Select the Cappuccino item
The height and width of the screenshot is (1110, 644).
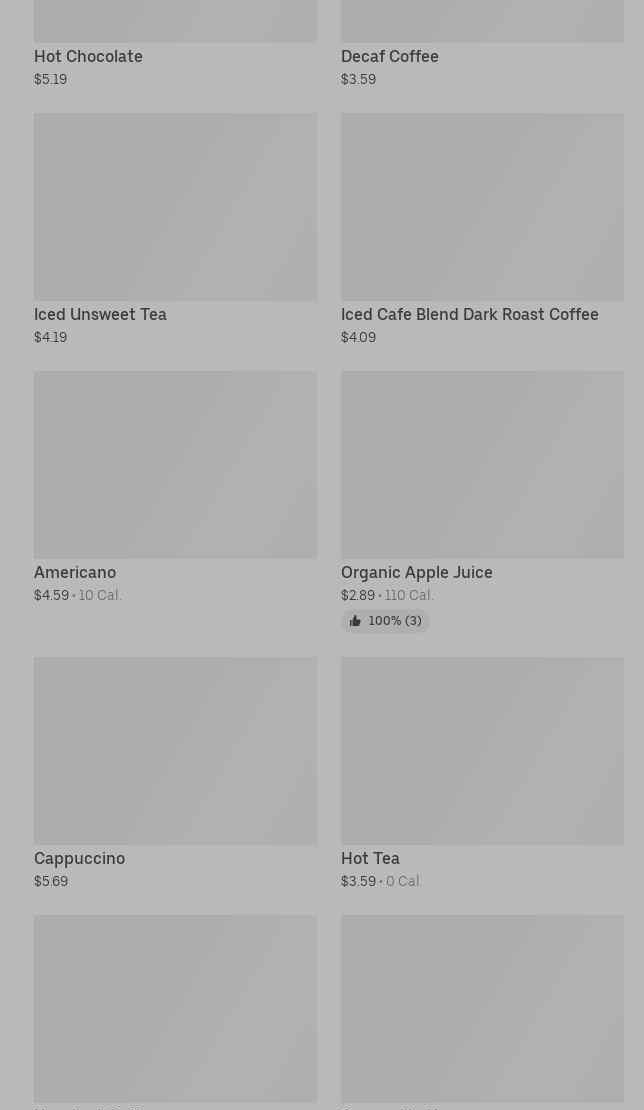175,774
